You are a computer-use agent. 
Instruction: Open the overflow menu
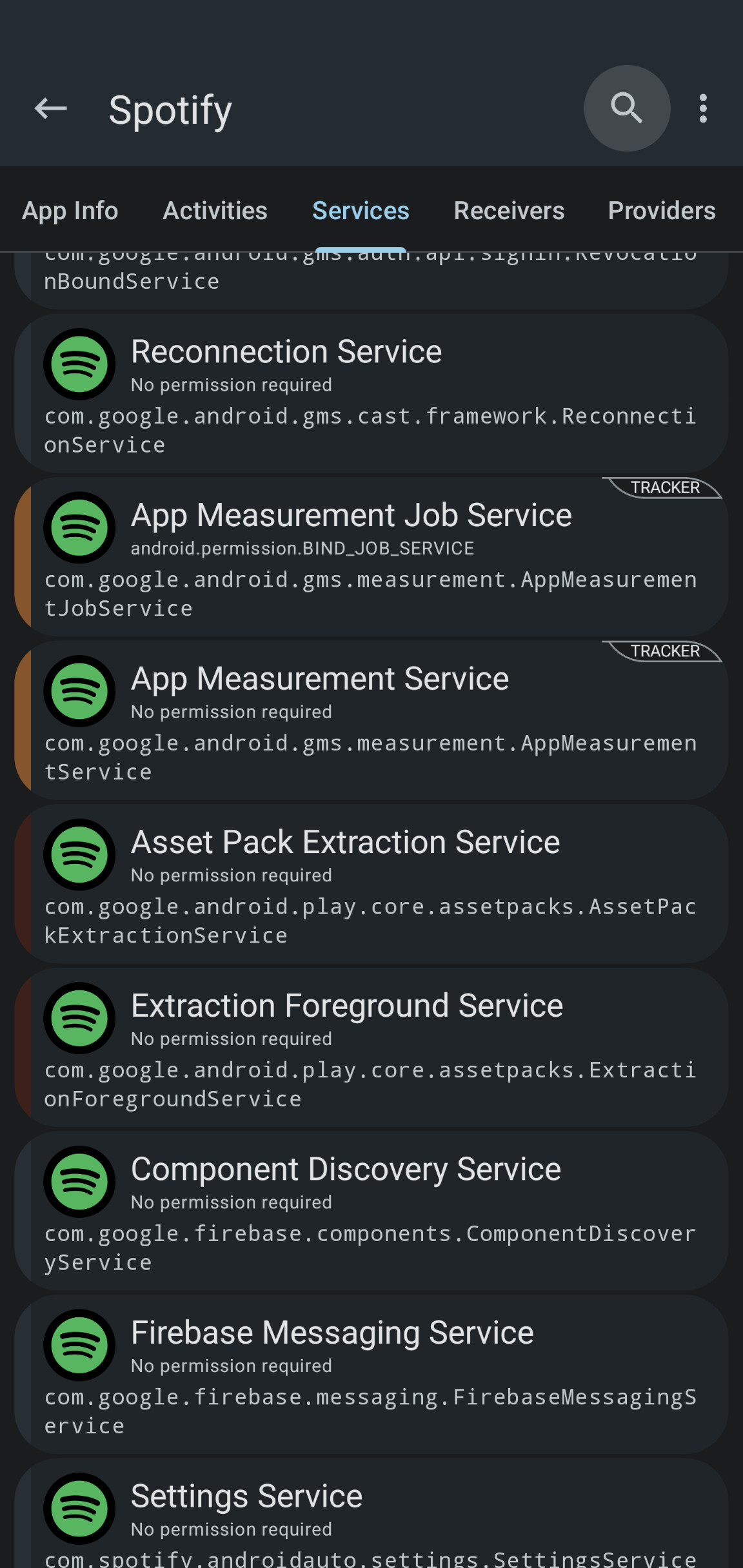(x=703, y=108)
